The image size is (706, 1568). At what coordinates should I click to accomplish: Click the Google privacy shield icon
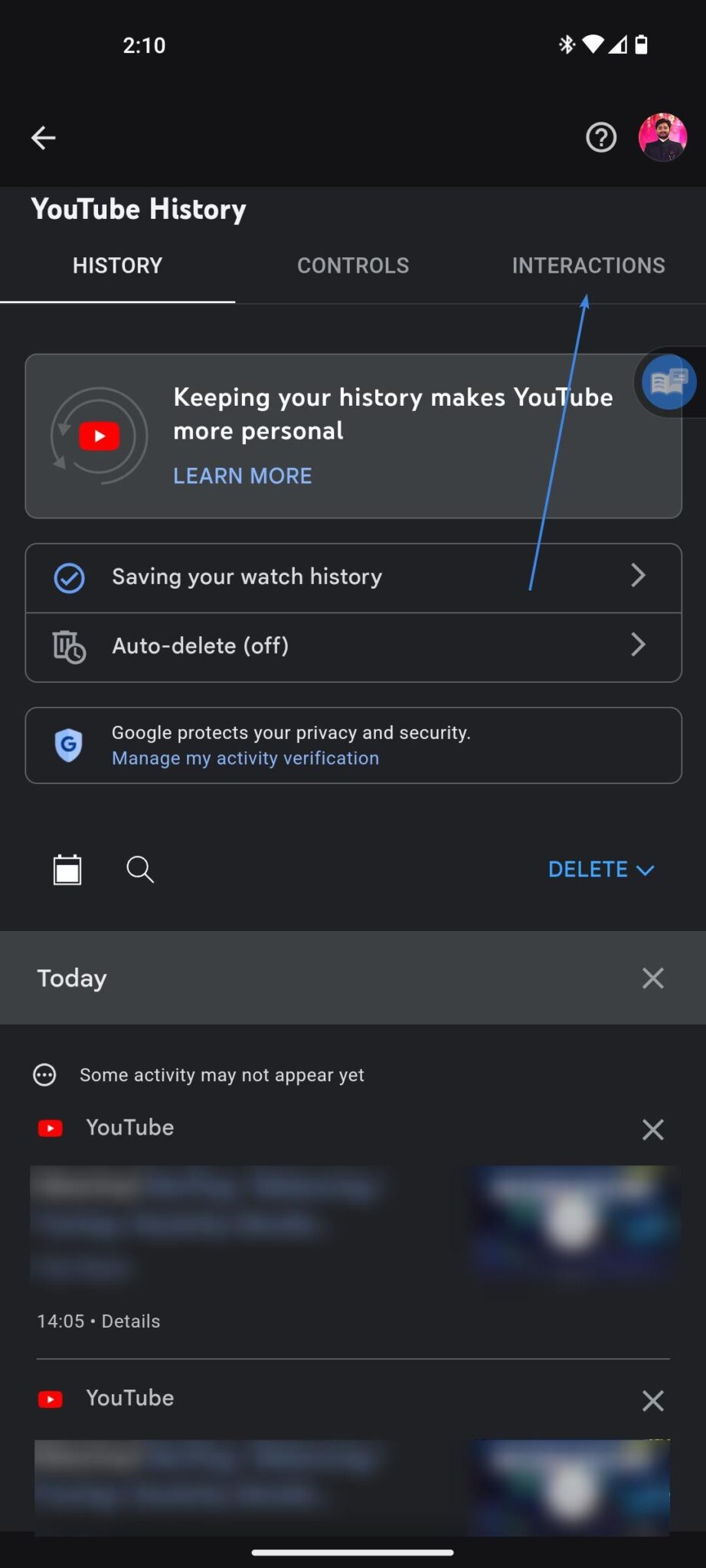[x=68, y=745]
